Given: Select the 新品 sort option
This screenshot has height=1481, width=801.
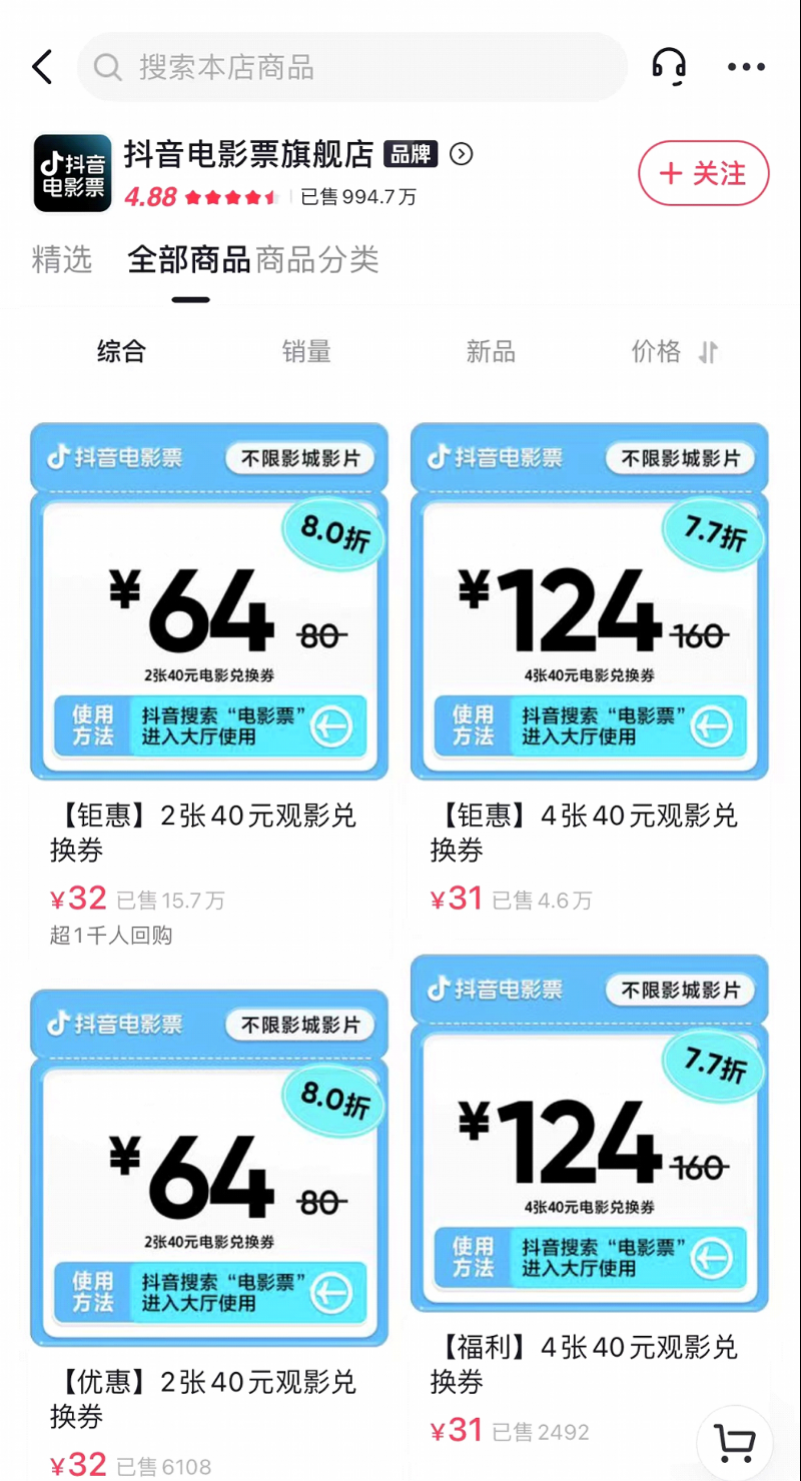Looking at the screenshot, I should click(x=490, y=351).
